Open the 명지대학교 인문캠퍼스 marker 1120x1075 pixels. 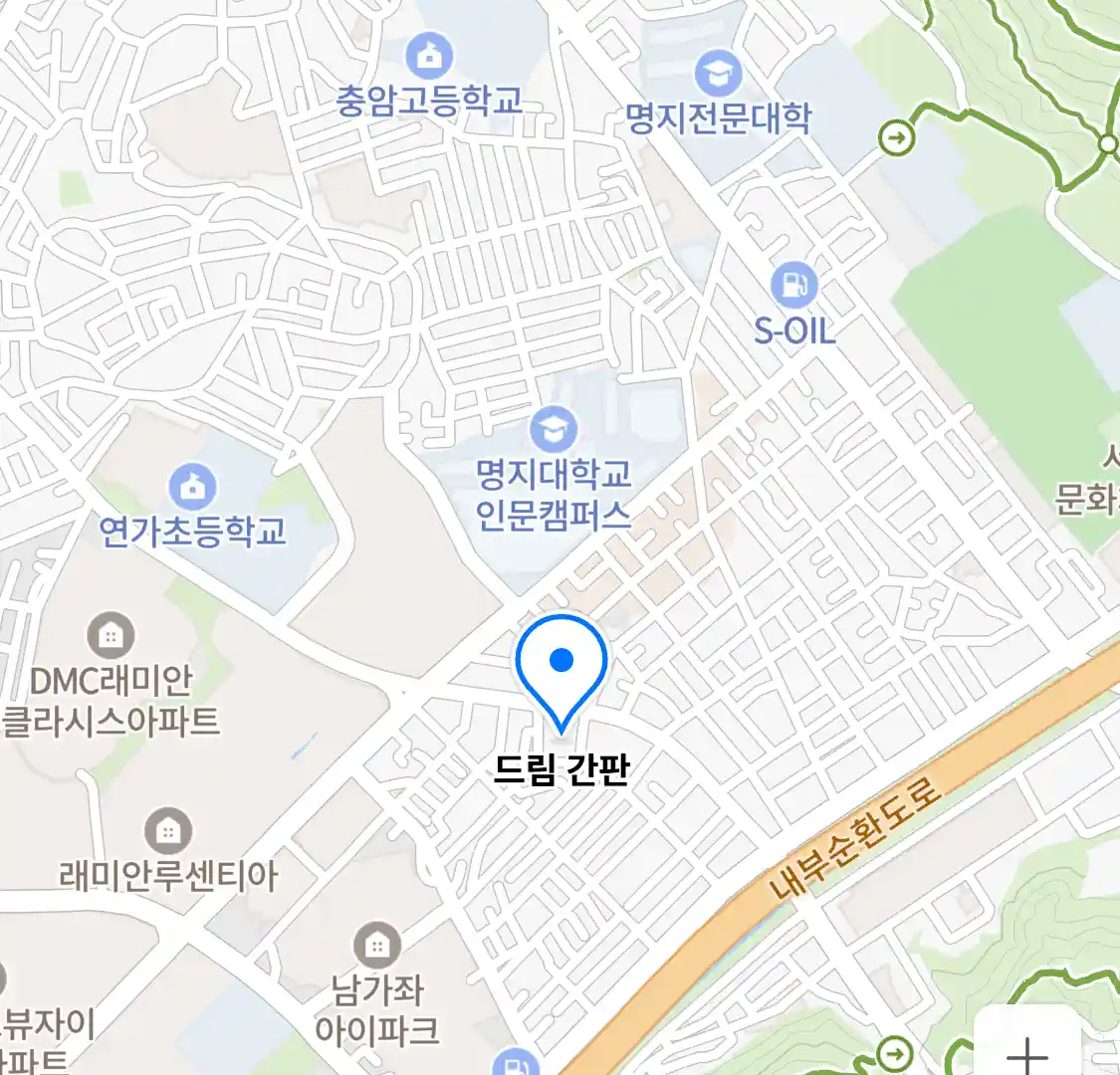(x=554, y=430)
